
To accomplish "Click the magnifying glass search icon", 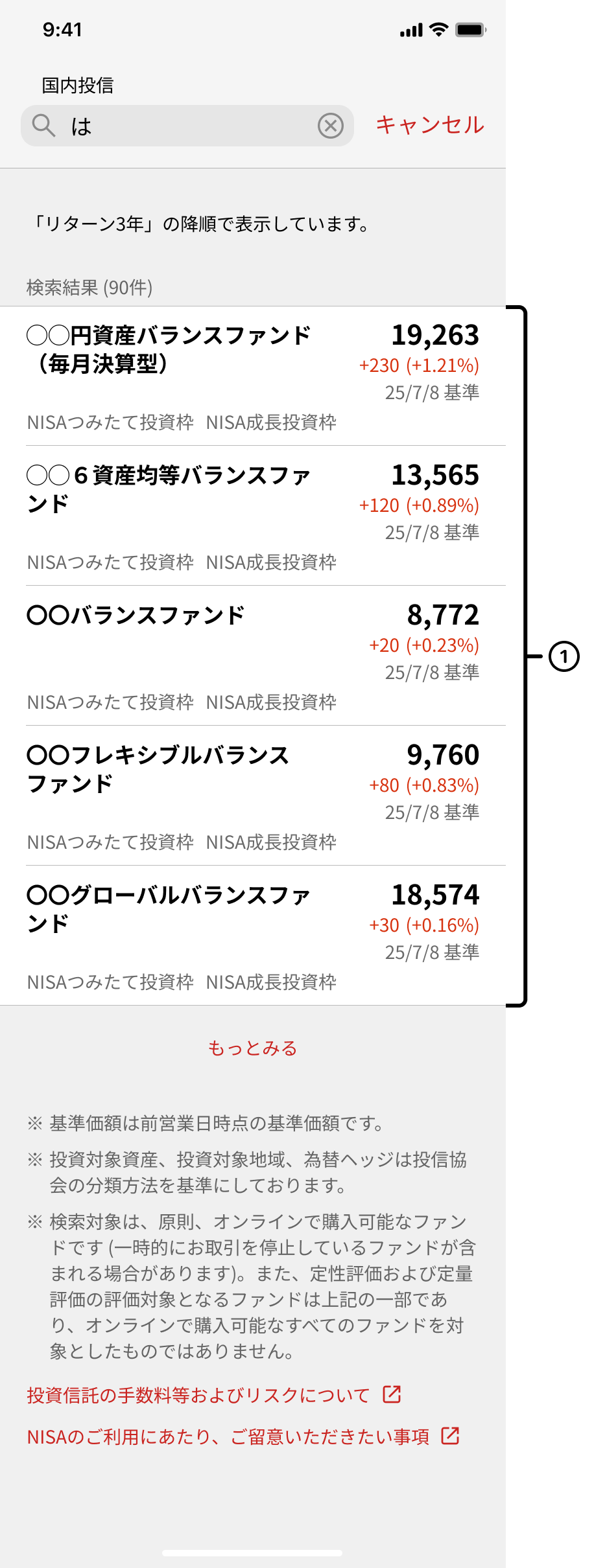I will pyautogui.click(x=43, y=127).
